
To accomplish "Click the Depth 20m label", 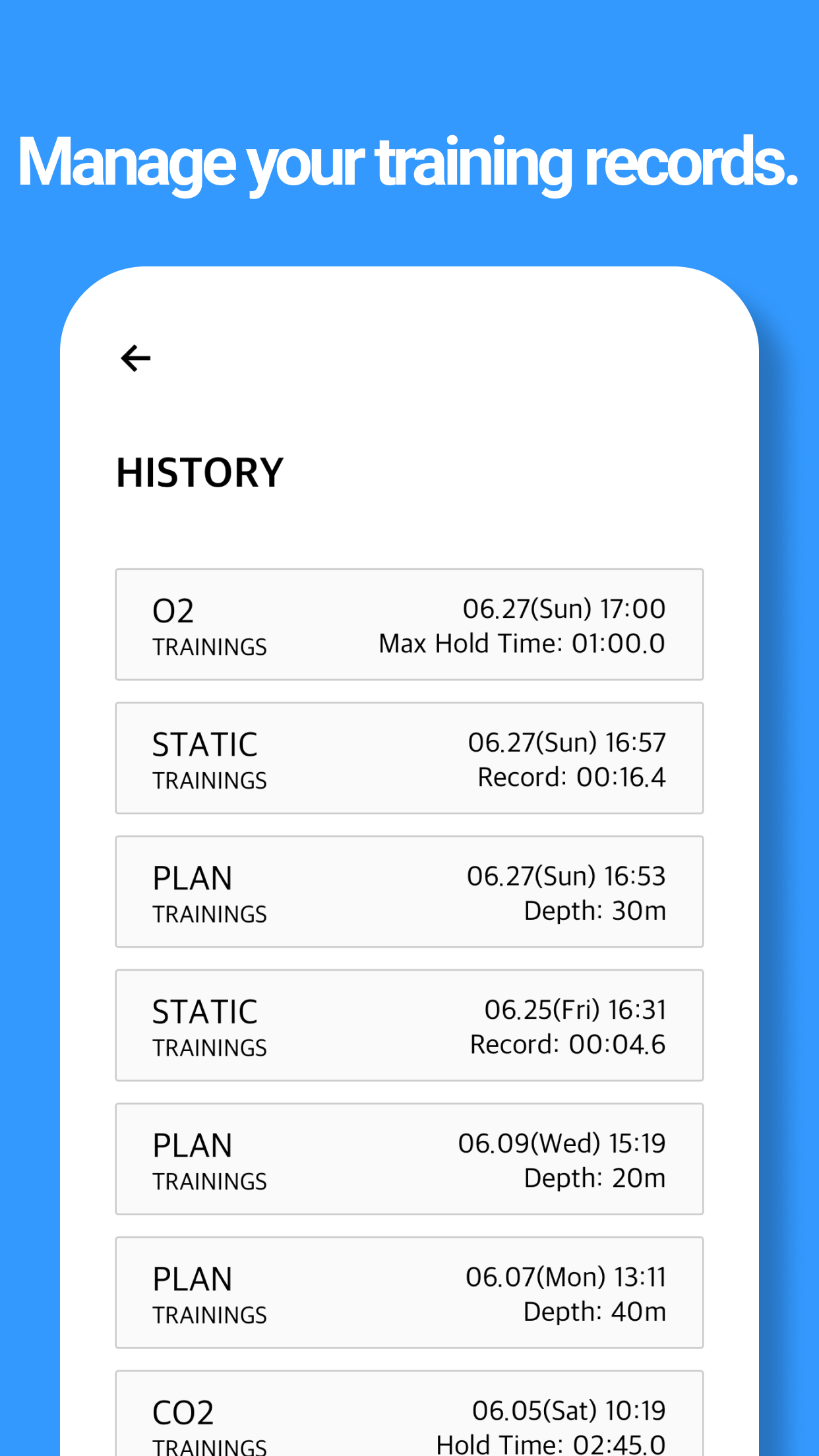I will (594, 1178).
